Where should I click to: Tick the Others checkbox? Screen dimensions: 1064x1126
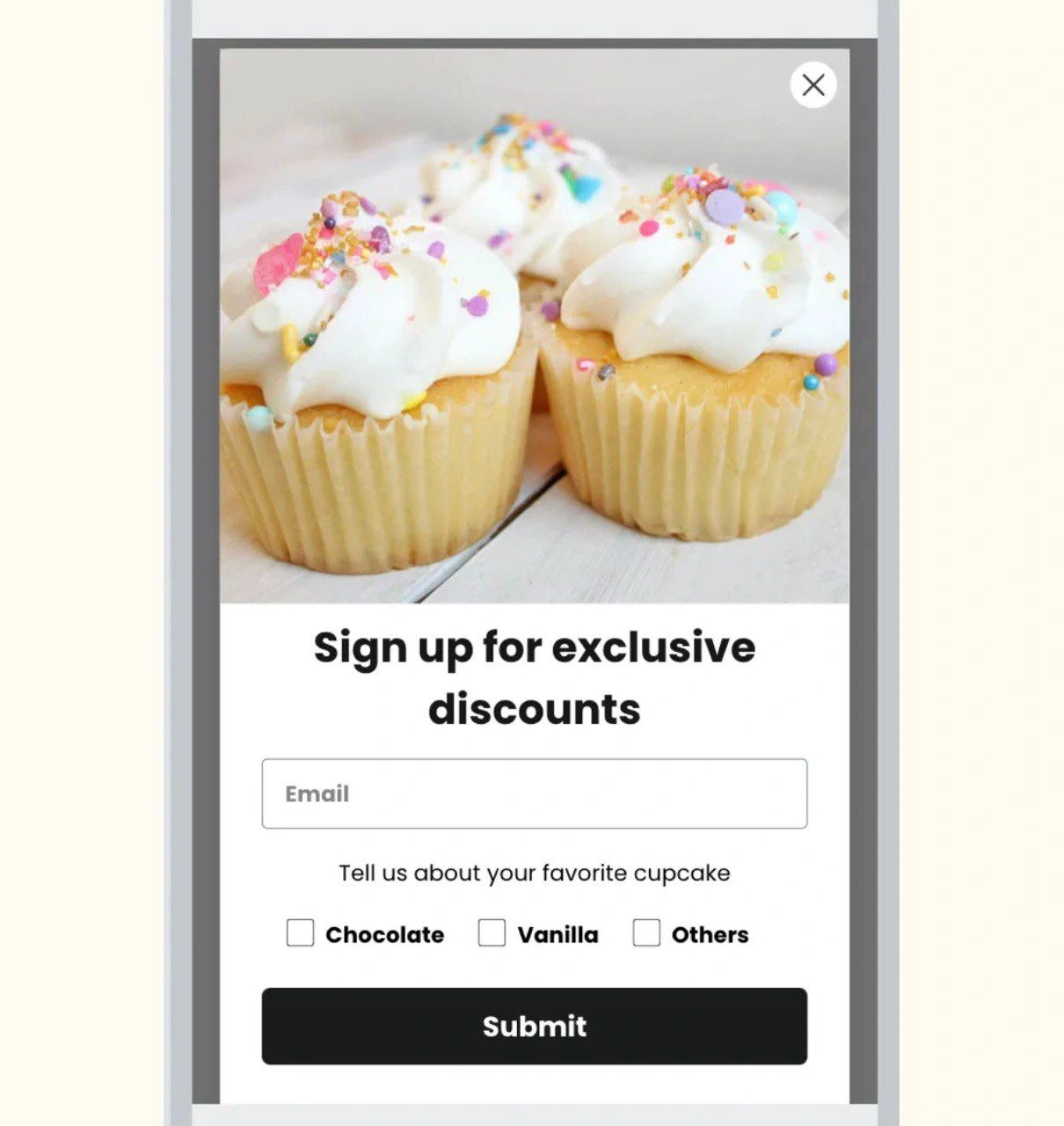click(646, 933)
